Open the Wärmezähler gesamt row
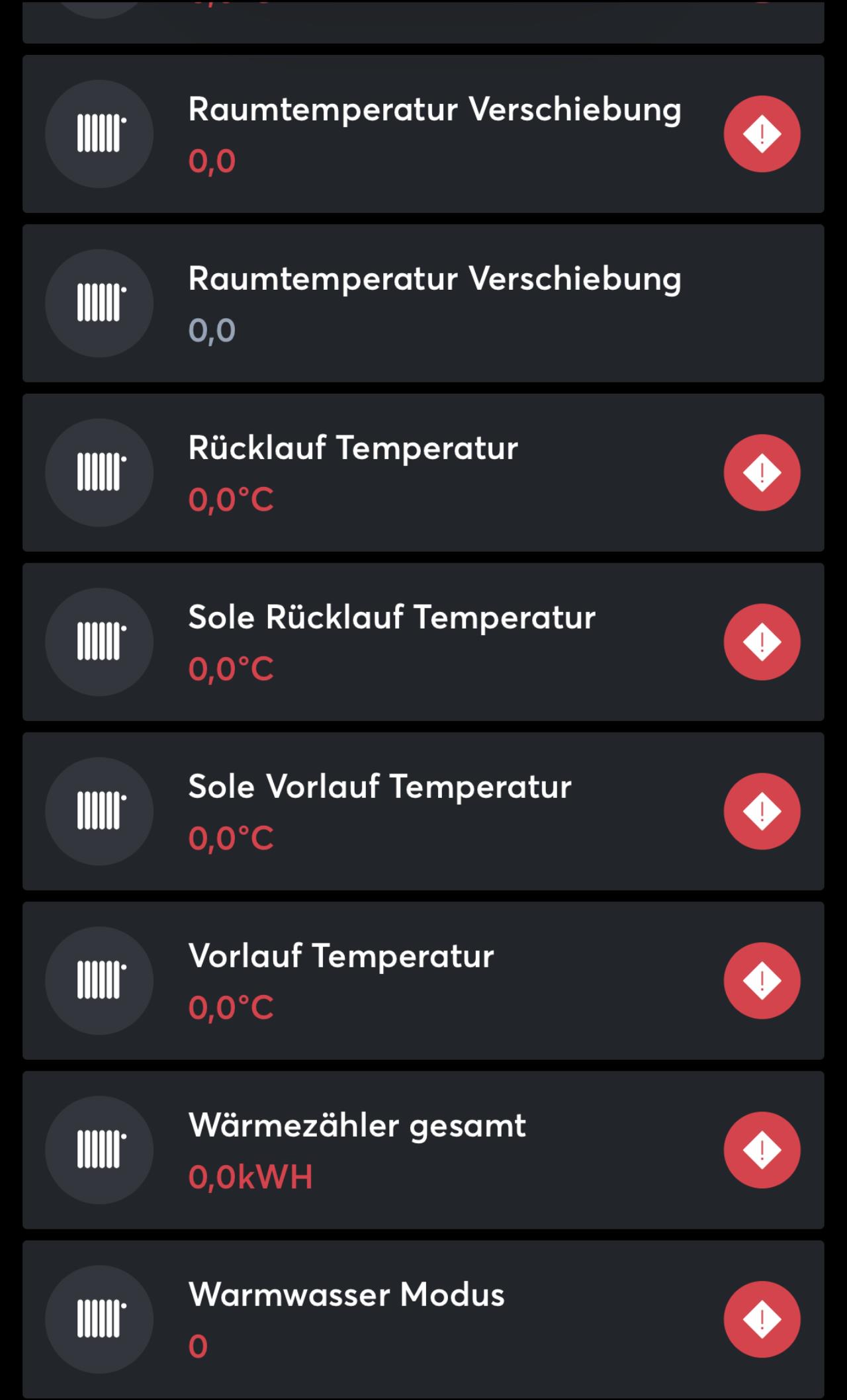The width and height of the screenshot is (847, 1400). pyautogui.click(x=423, y=1150)
